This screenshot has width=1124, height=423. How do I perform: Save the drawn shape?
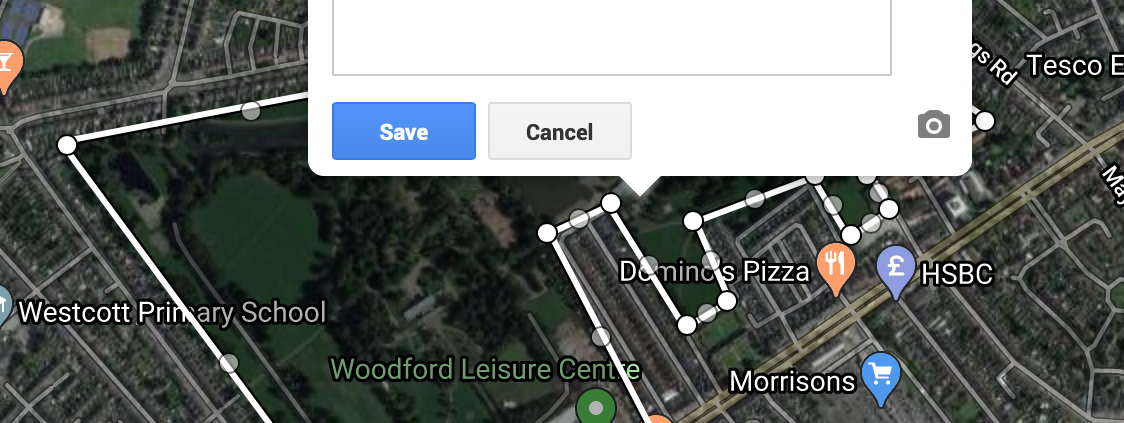pos(403,131)
